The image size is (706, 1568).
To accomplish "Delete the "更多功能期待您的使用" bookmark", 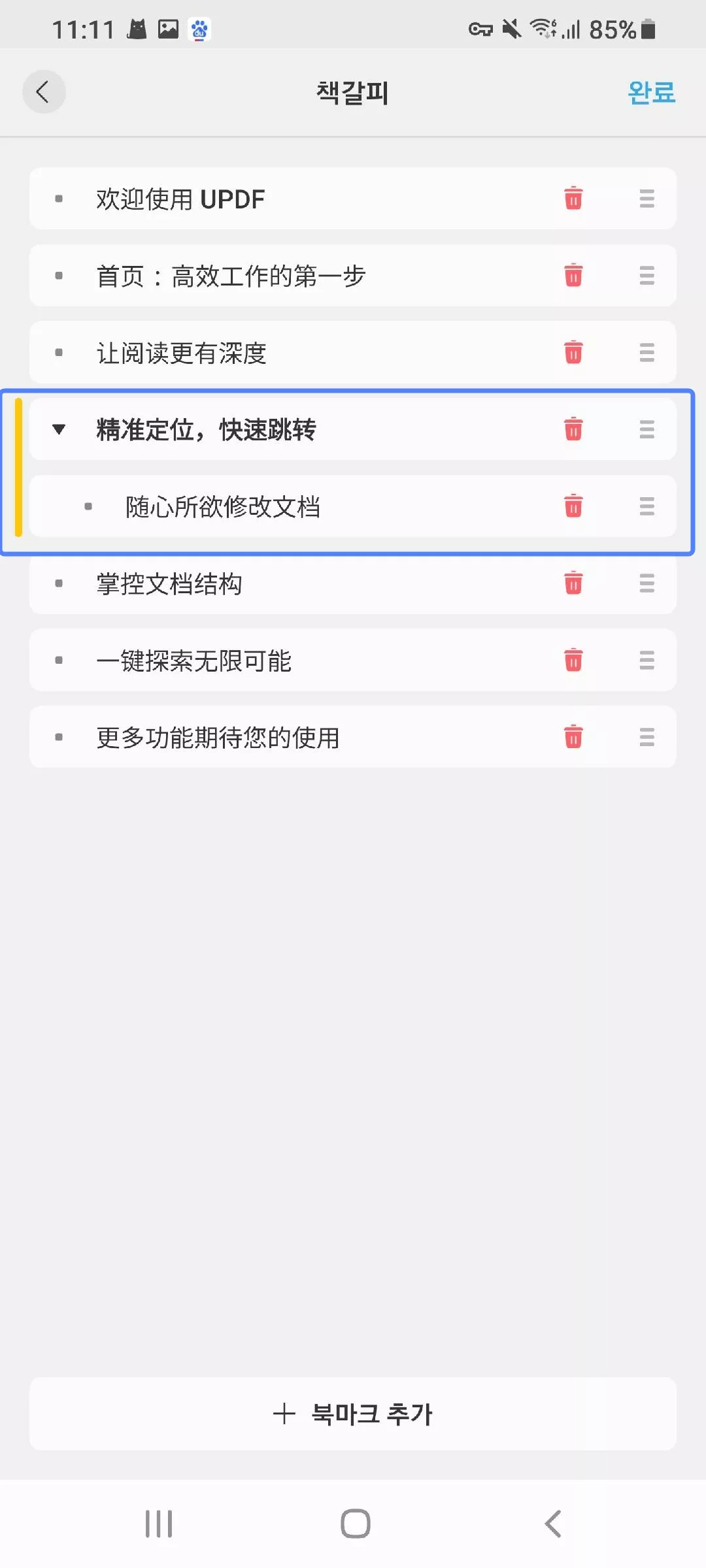I will (x=573, y=737).
